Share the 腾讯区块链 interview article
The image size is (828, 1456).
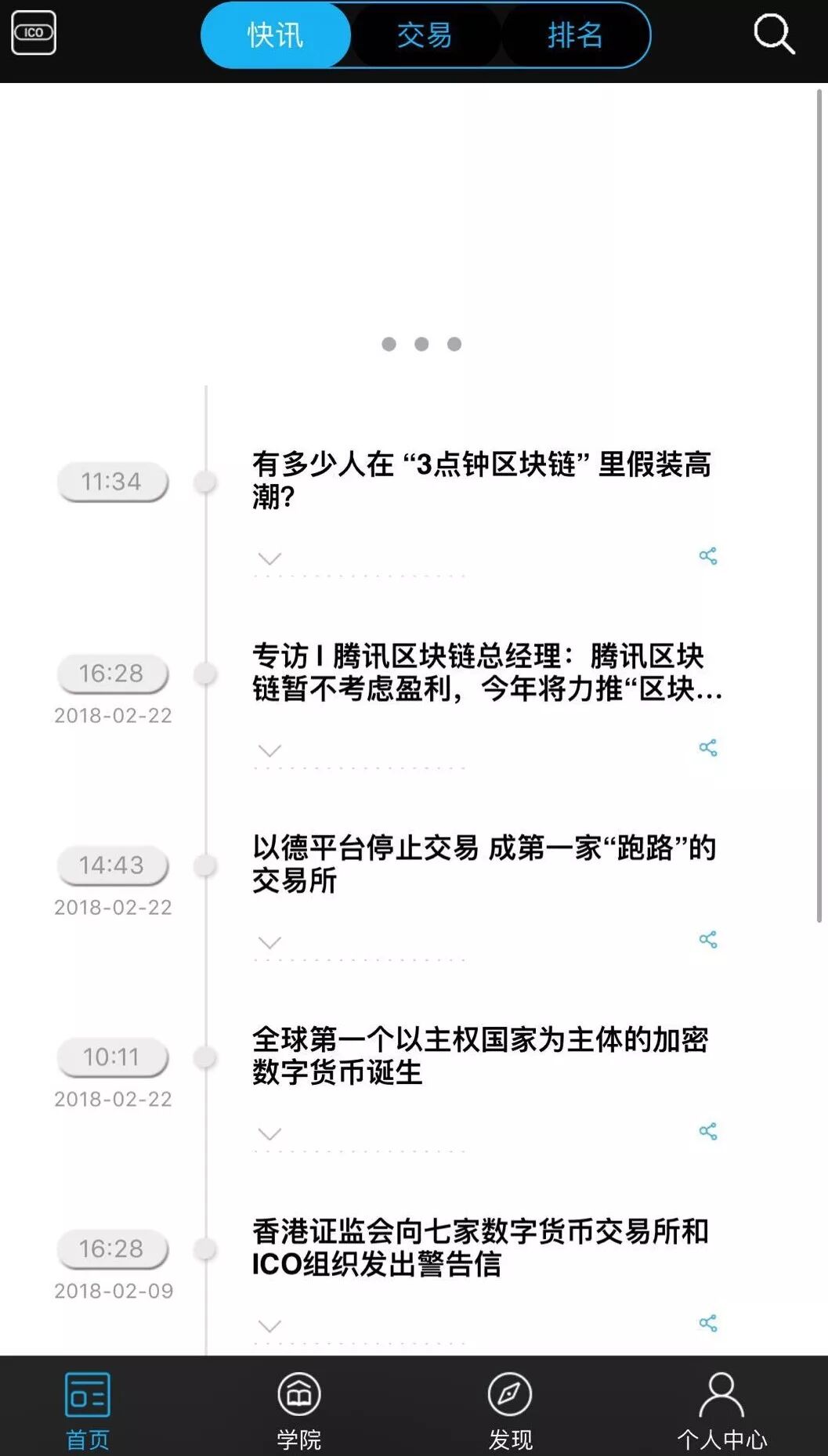point(707,748)
